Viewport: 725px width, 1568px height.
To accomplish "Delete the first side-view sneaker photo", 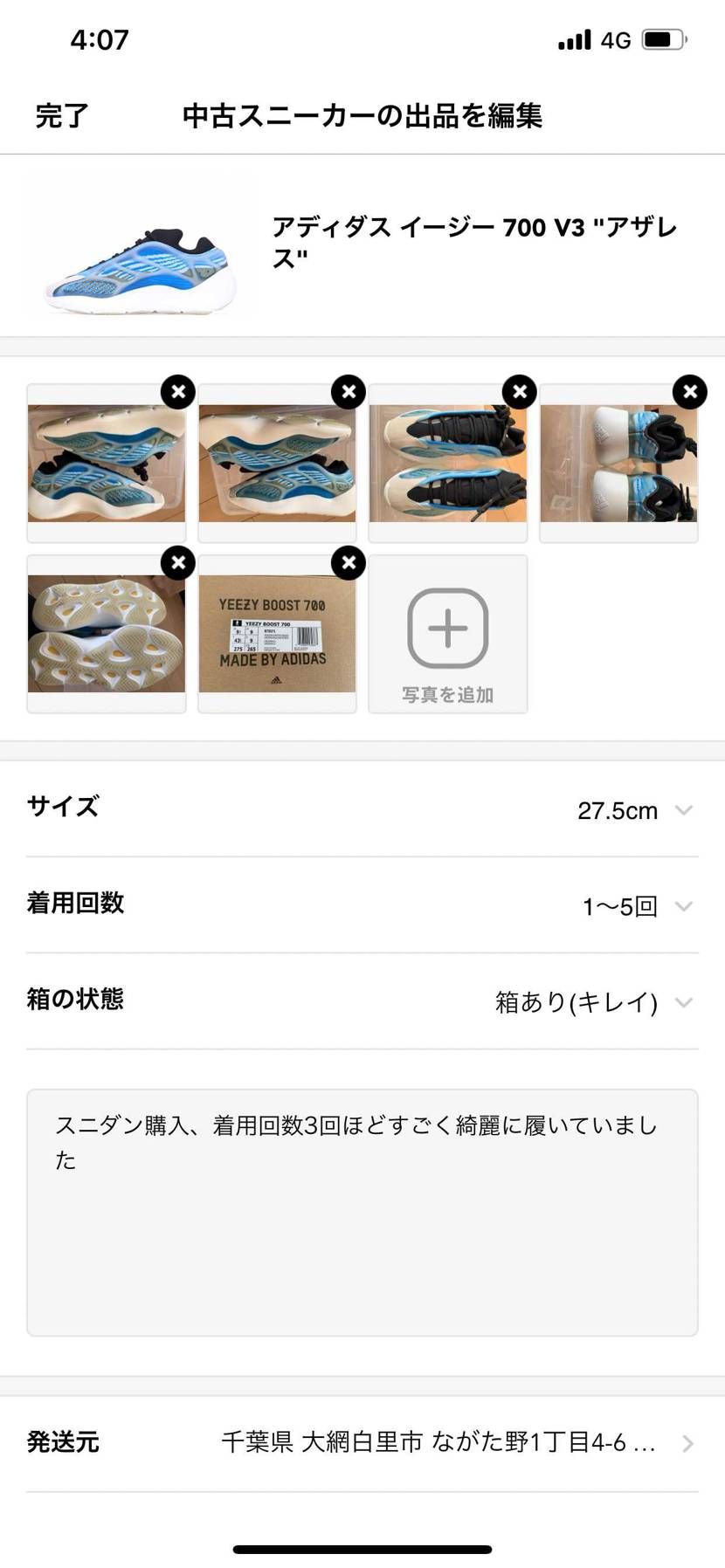I will (177, 391).
